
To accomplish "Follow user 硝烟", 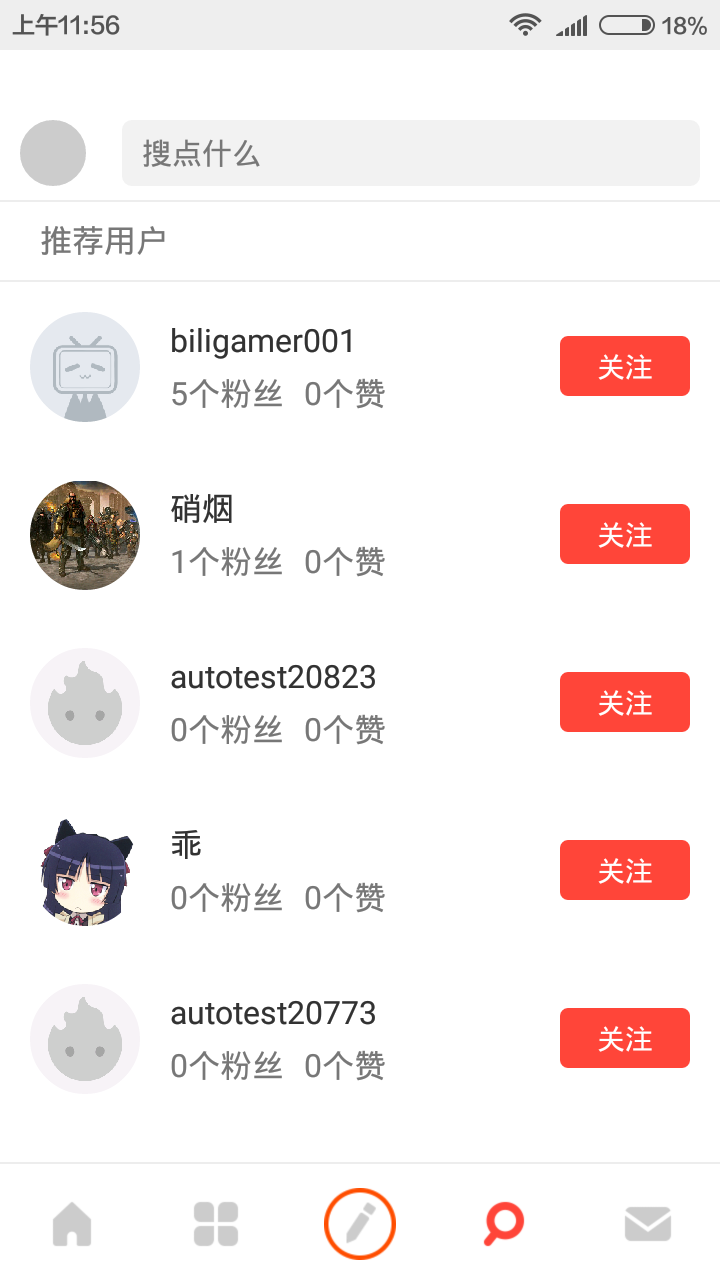I will click(624, 534).
